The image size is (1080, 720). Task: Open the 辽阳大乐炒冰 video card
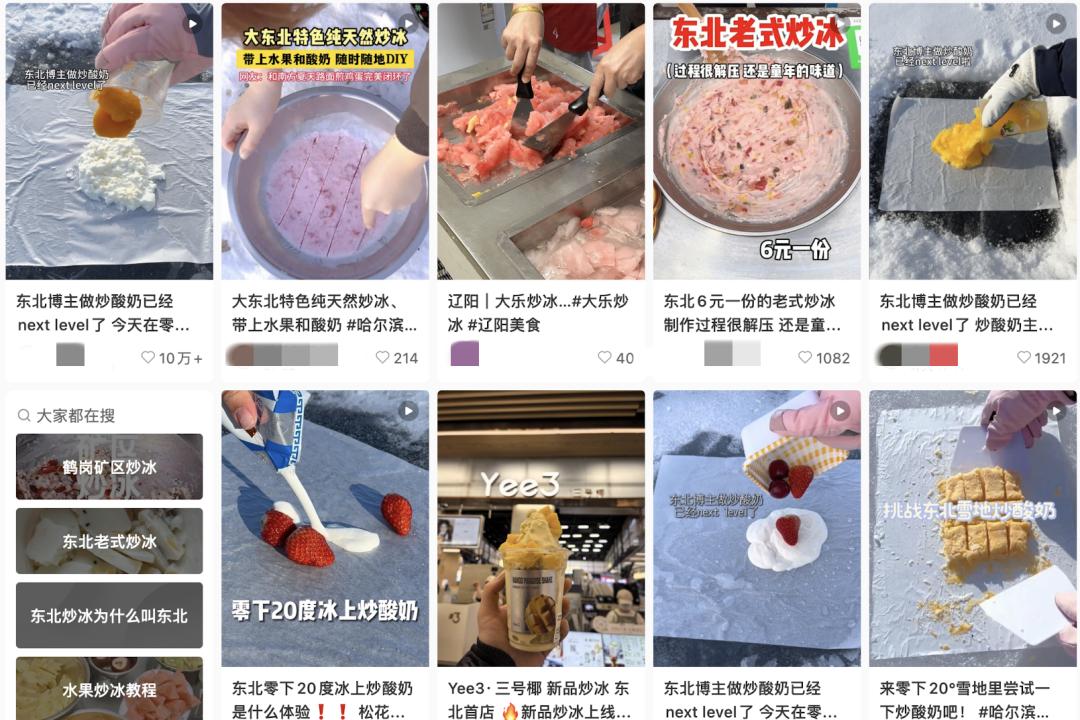point(541,141)
